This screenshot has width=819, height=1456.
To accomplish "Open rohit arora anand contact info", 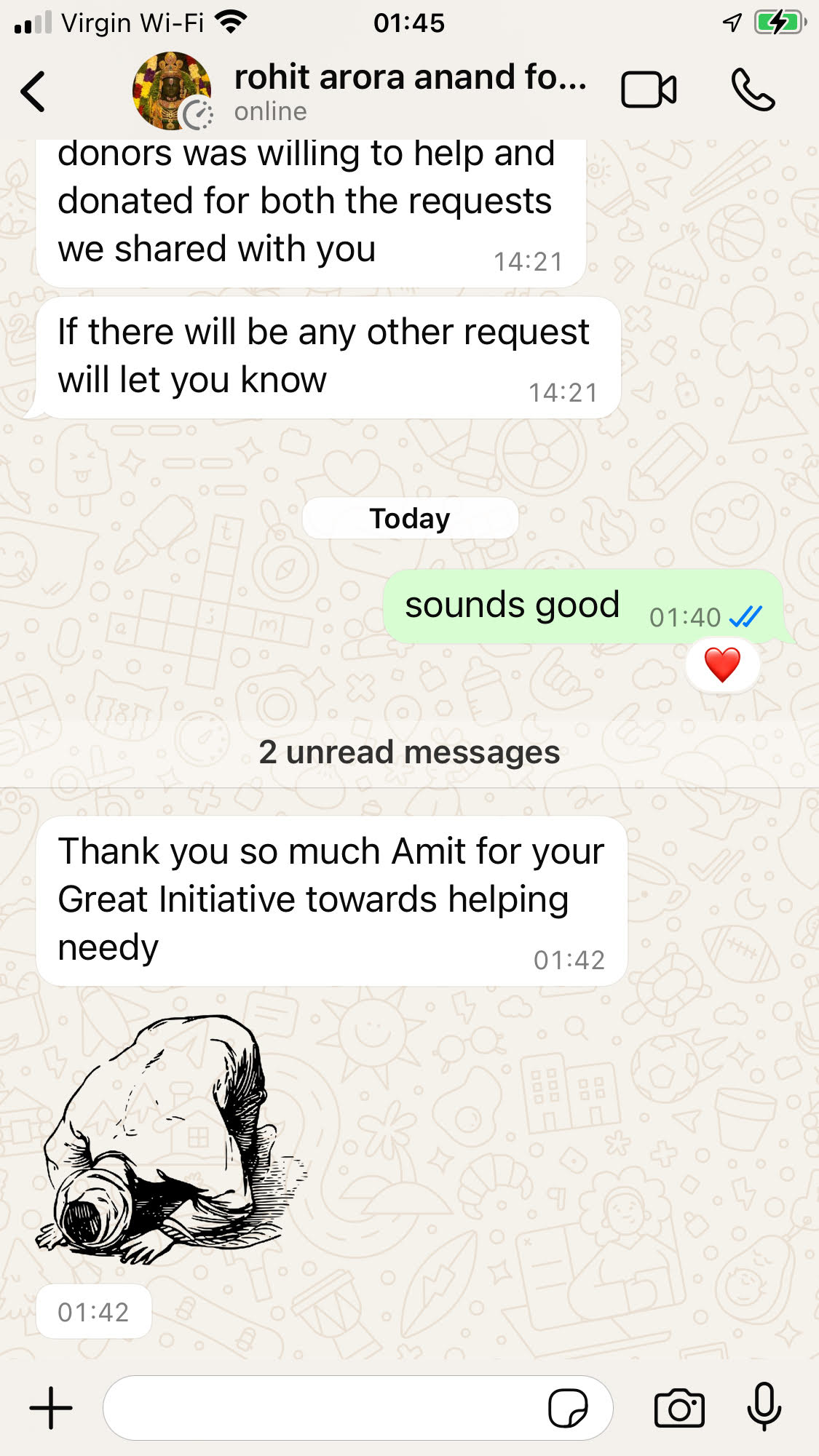I will tap(409, 92).
